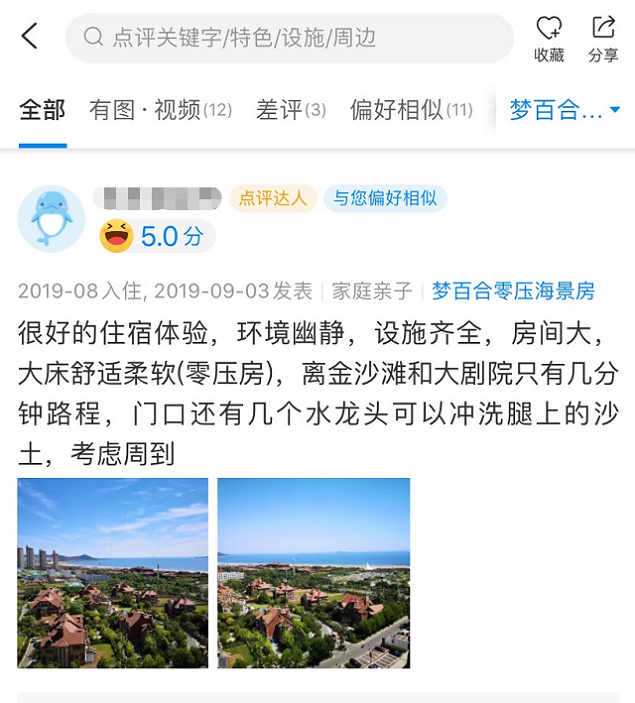Screen dimensions: 635x703
Task: Select the 偏好相似 reviews tab
Action: pyautogui.click(x=411, y=110)
